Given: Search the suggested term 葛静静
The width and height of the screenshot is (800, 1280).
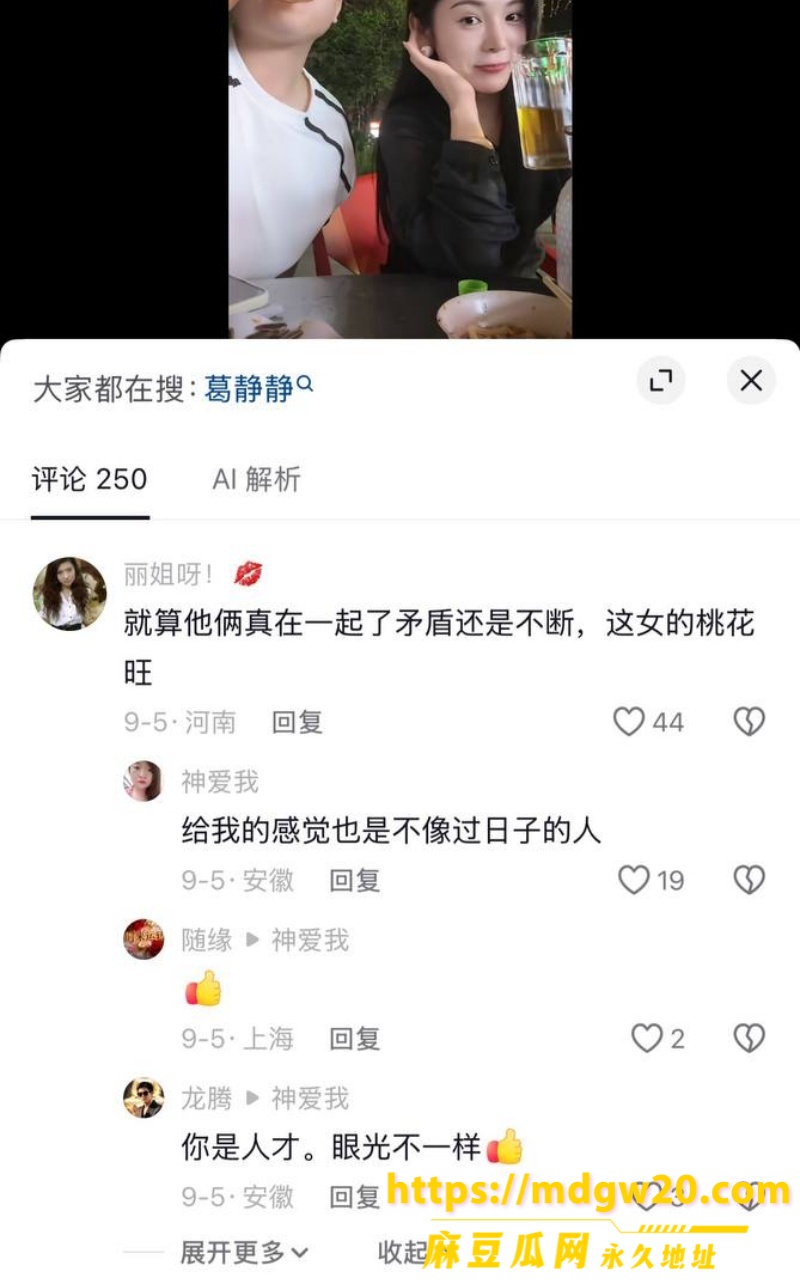Looking at the screenshot, I should (x=259, y=388).
